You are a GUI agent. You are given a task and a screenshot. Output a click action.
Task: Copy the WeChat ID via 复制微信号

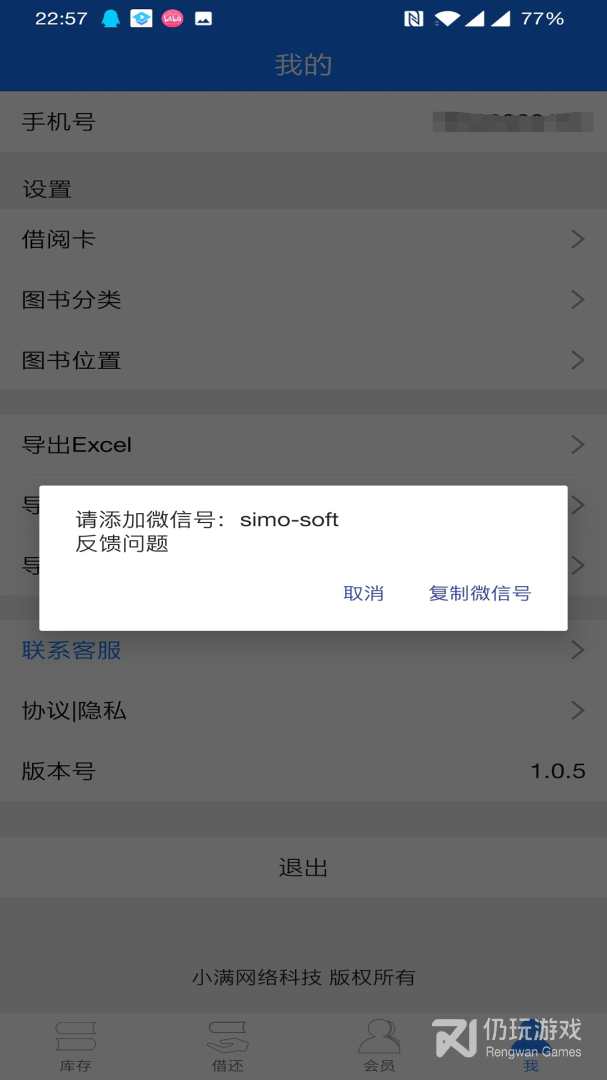click(x=480, y=593)
